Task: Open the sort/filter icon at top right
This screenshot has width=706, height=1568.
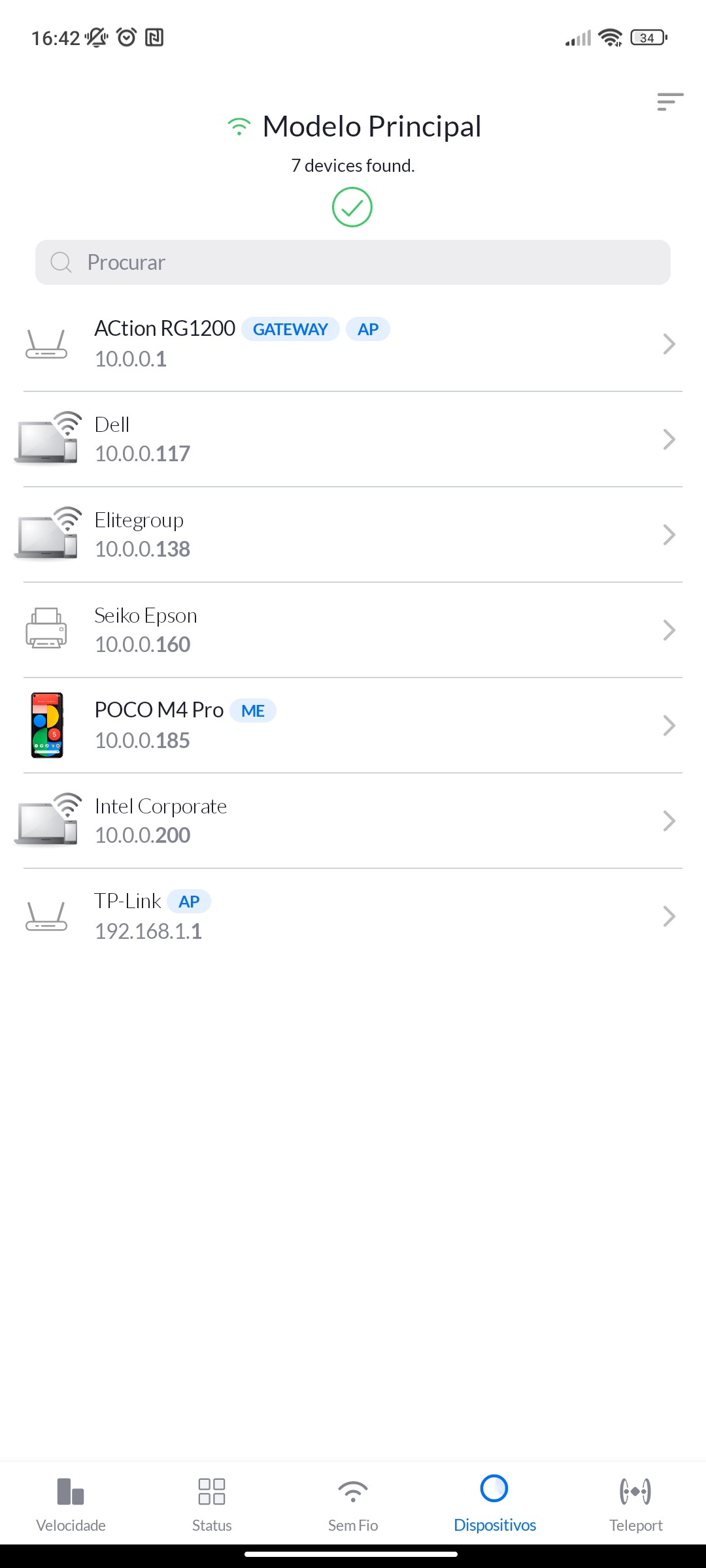Action: [x=669, y=102]
